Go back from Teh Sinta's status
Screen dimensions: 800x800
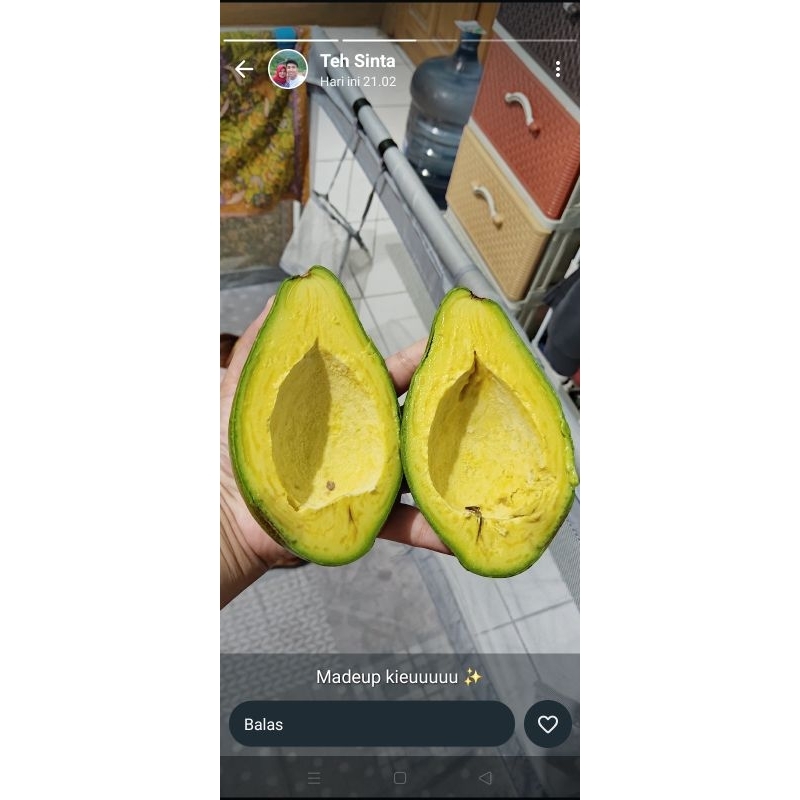[x=244, y=69]
